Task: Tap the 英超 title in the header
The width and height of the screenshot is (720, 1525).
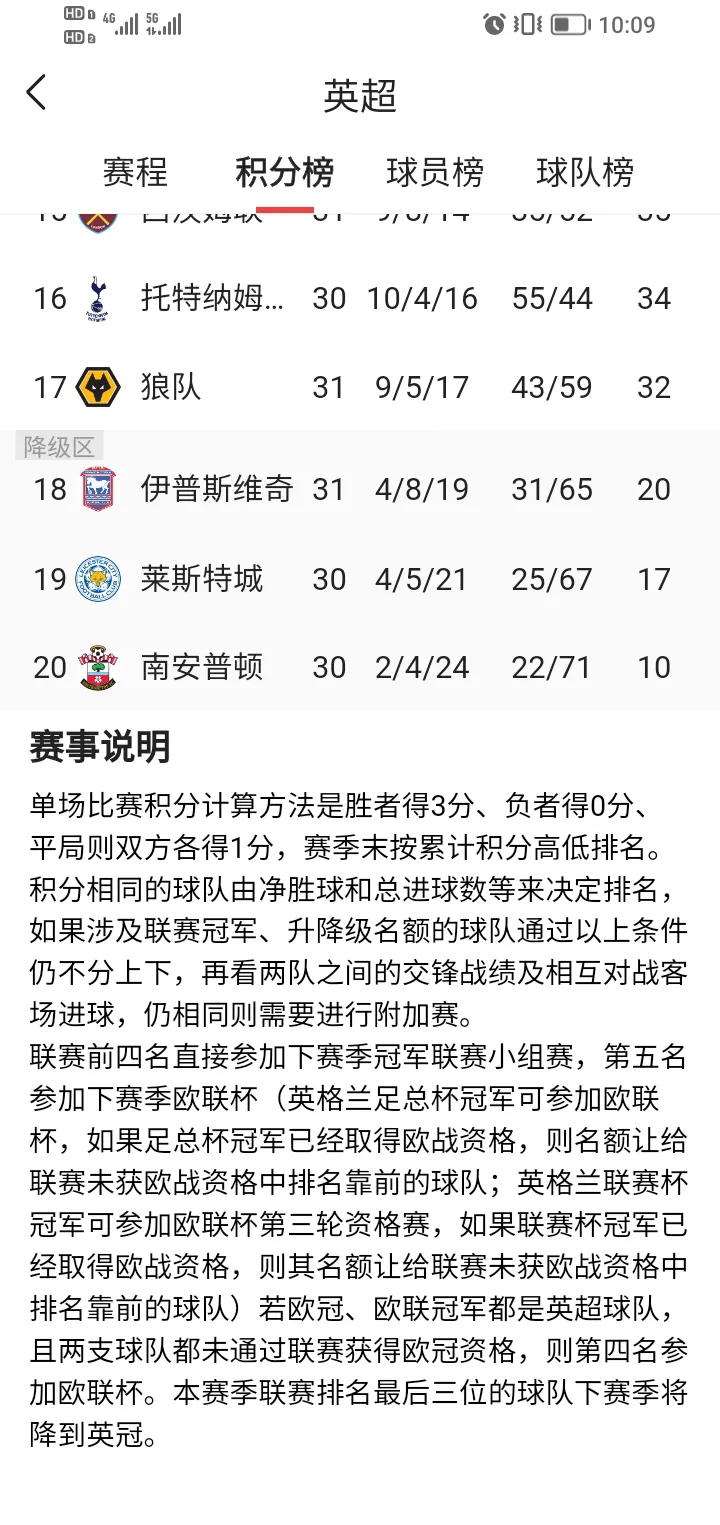Action: tap(359, 95)
